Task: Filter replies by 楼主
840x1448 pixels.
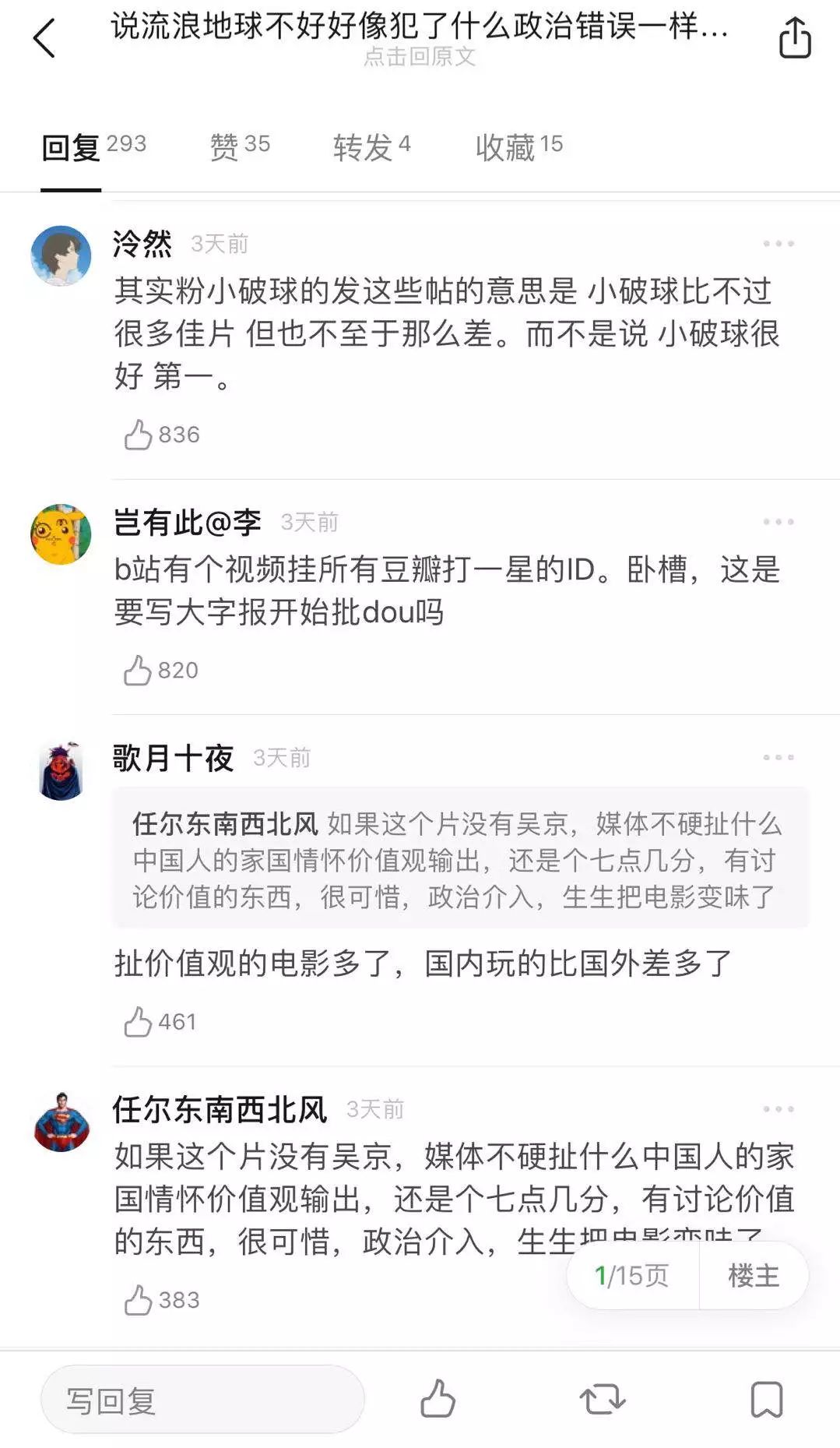Action: click(x=753, y=1276)
